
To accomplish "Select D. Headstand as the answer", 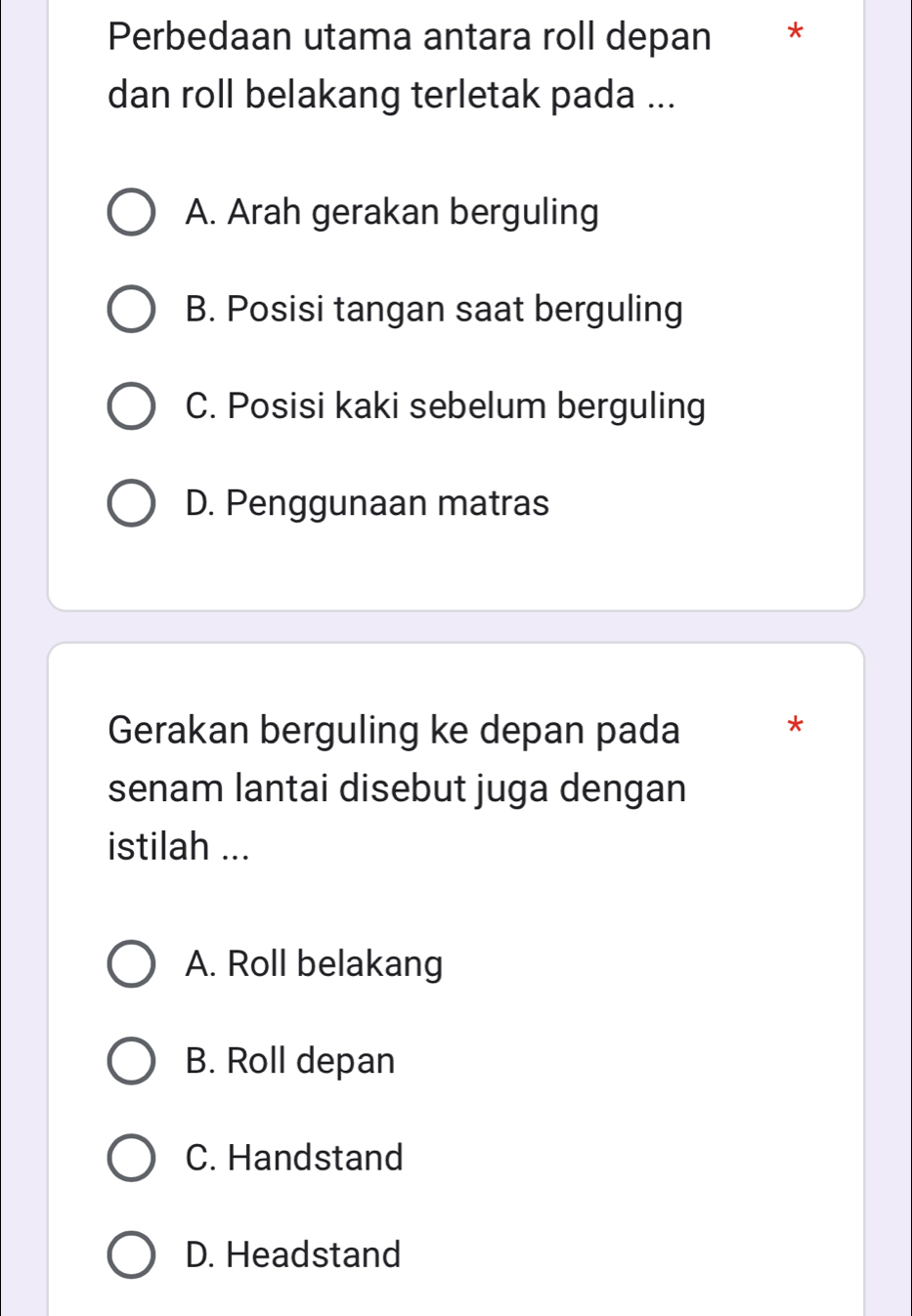I will click(131, 1254).
